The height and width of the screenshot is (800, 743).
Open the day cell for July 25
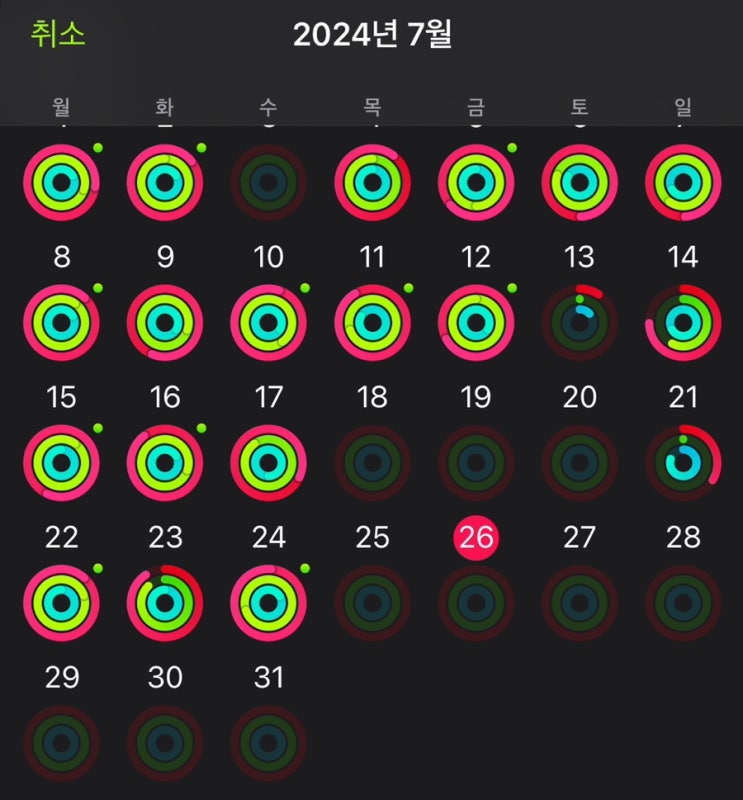(x=373, y=604)
